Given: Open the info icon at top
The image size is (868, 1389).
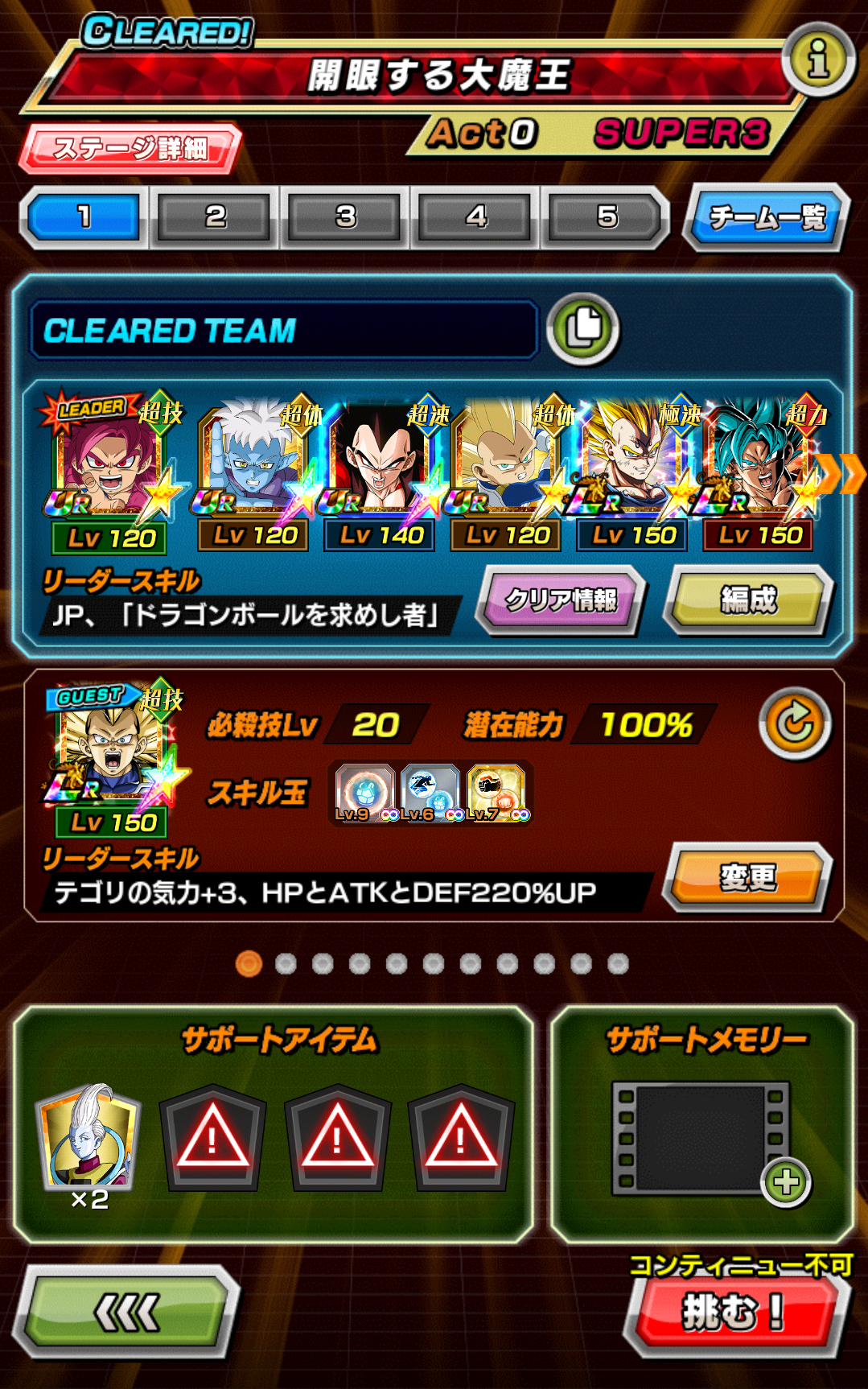Looking at the screenshot, I should pos(818,60).
